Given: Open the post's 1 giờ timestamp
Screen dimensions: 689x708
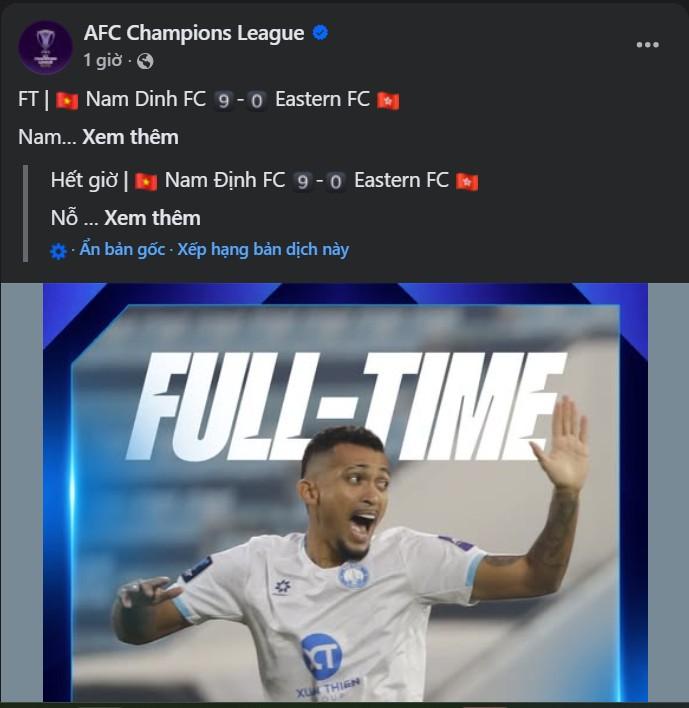Looking at the screenshot, I should (102, 61).
